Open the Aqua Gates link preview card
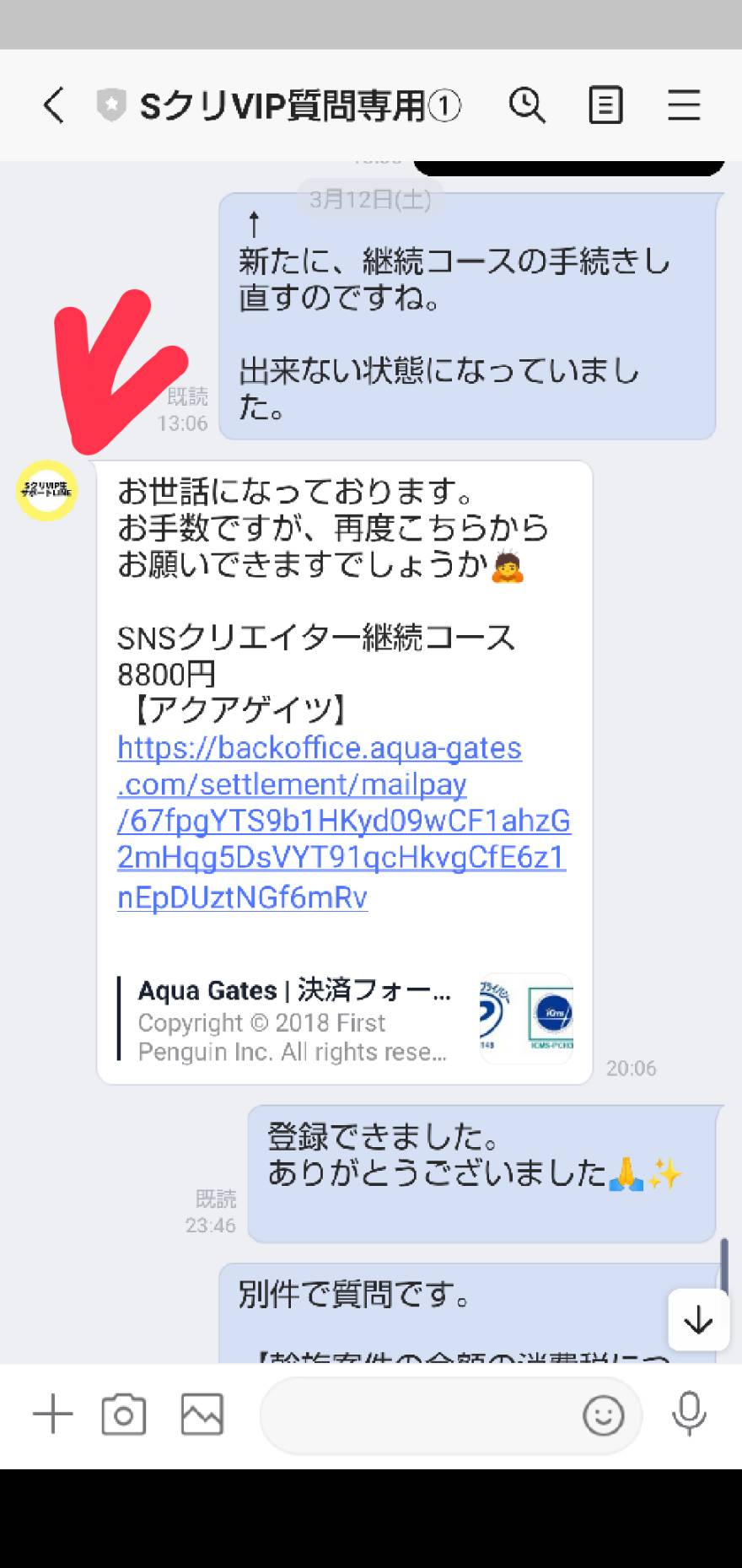Viewport: 742px width, 1568px height. tap(345, 1021)
